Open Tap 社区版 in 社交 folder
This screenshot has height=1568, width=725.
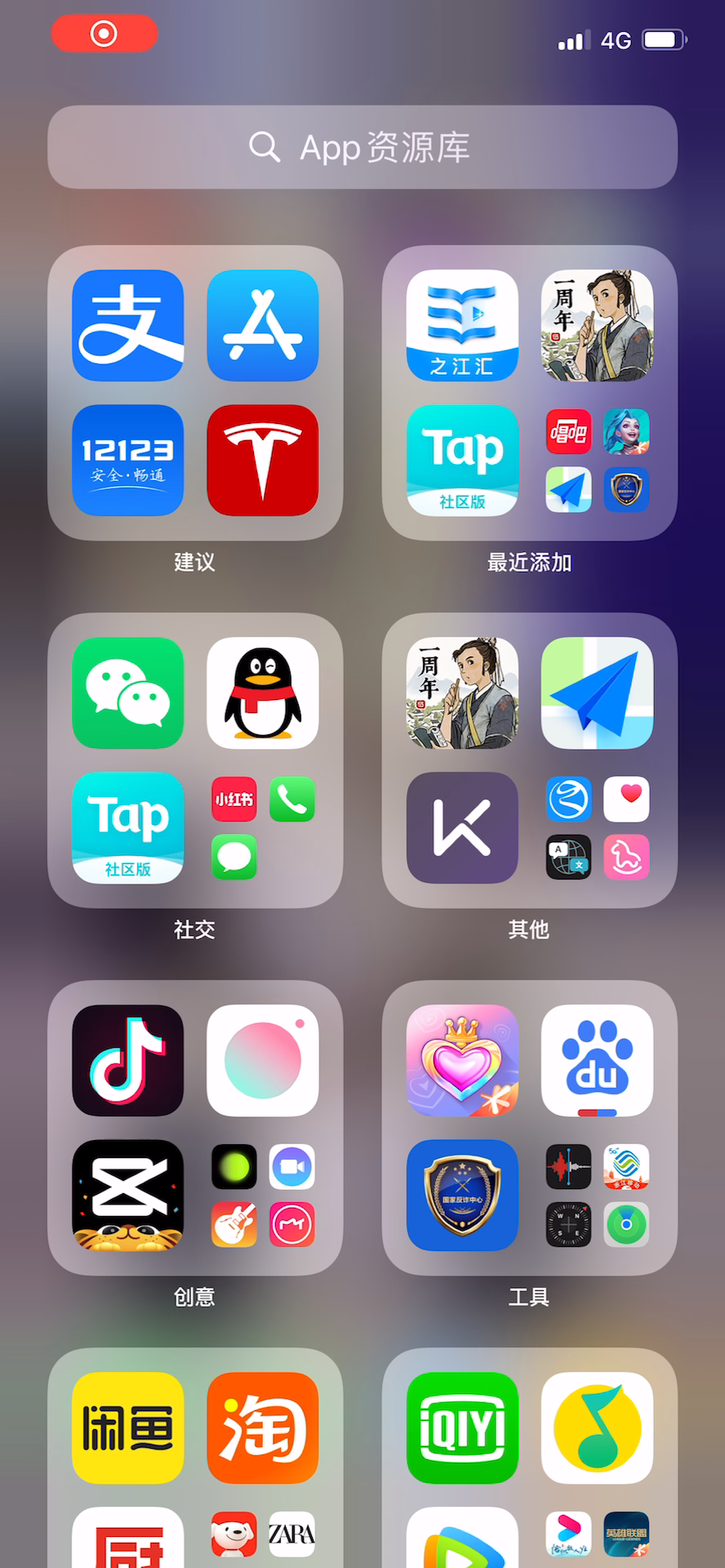[128, 828]
